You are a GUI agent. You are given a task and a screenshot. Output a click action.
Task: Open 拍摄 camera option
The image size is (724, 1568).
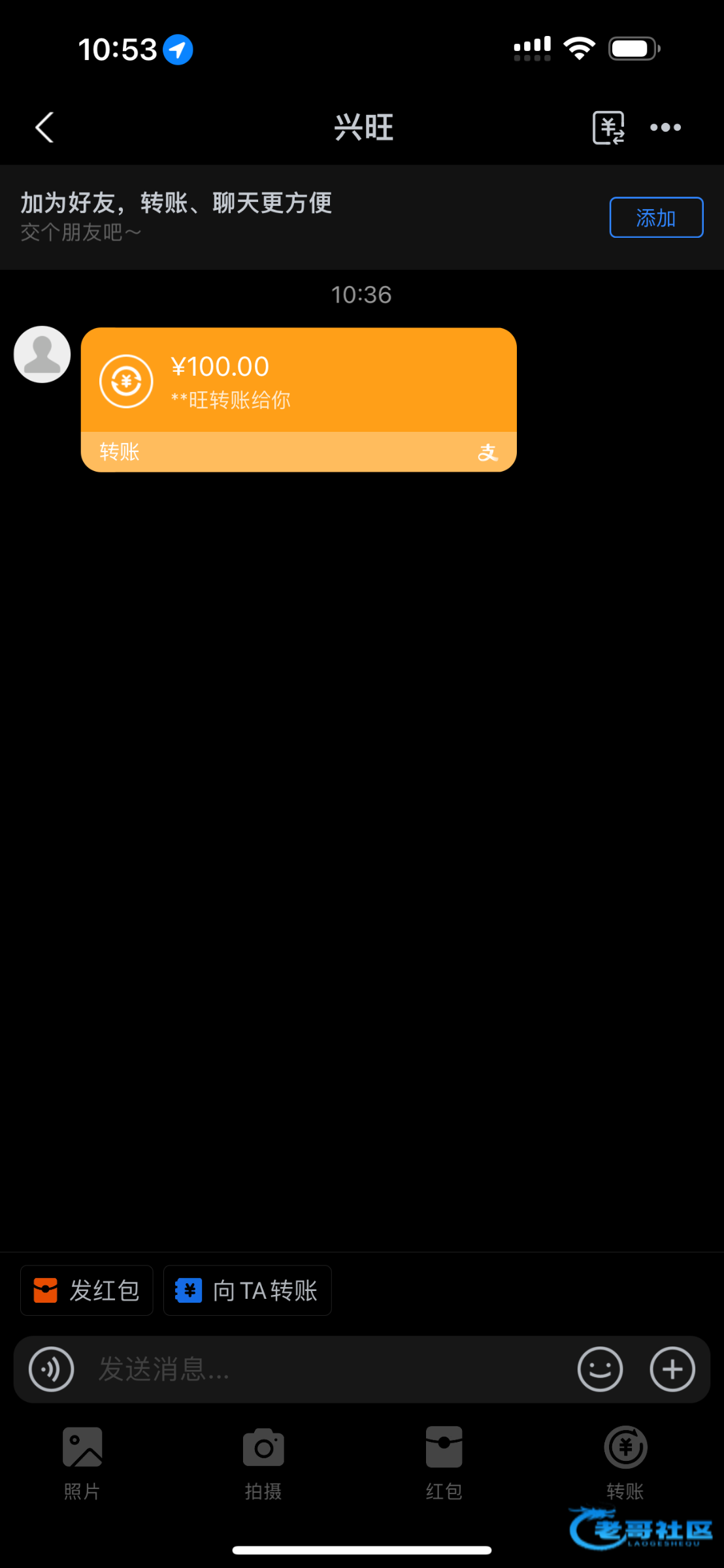click(x=263, y=1462)
